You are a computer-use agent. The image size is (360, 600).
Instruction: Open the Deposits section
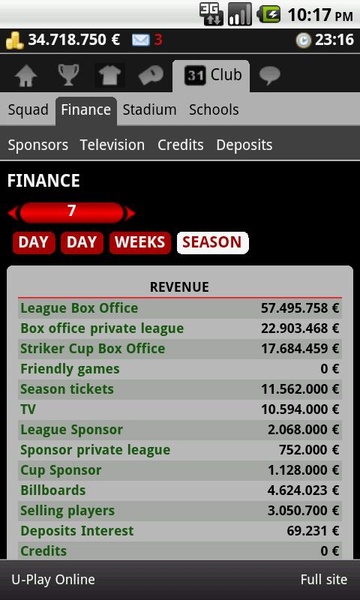coord(244,145)
